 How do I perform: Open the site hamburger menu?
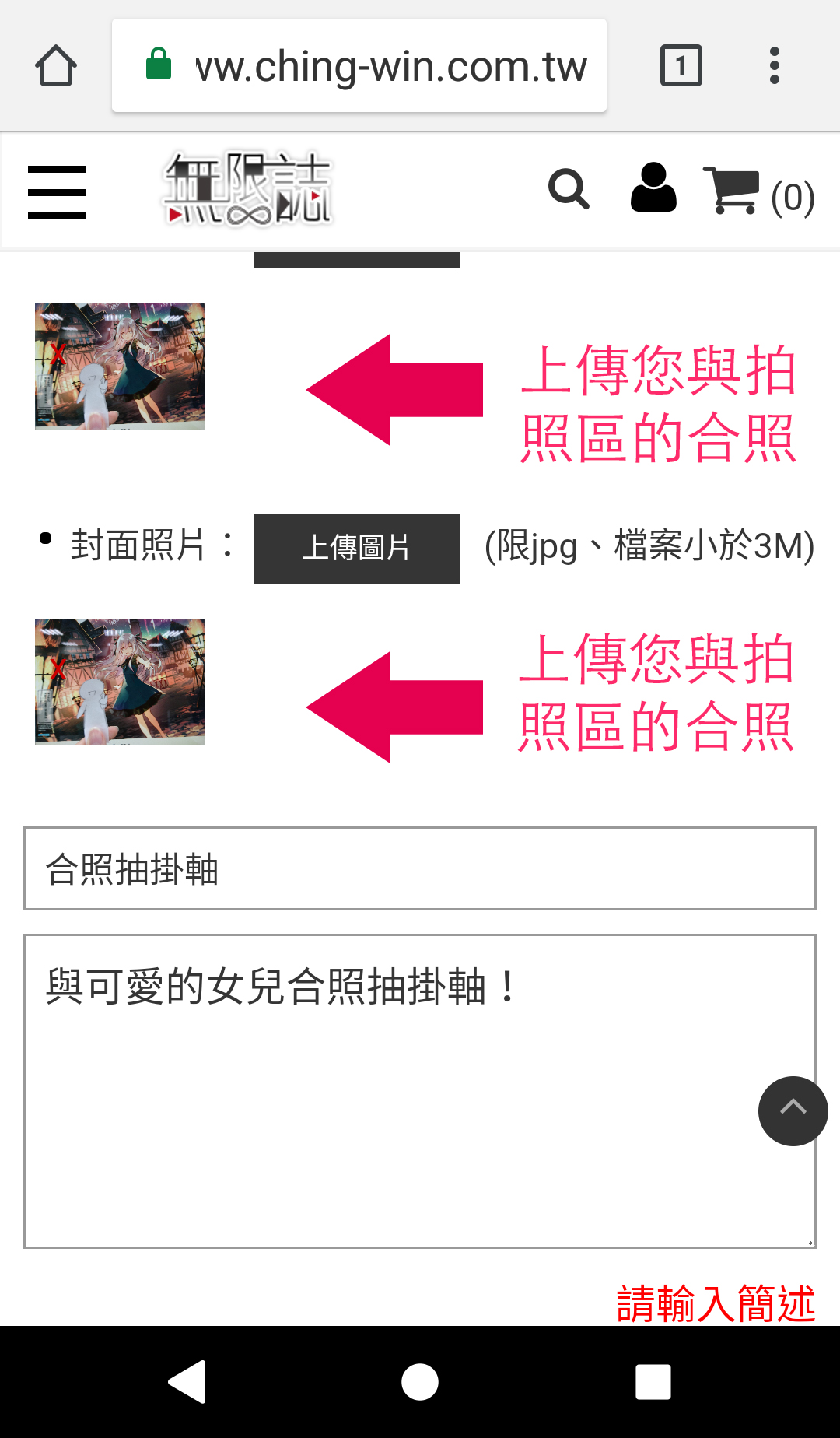point(57,191)
